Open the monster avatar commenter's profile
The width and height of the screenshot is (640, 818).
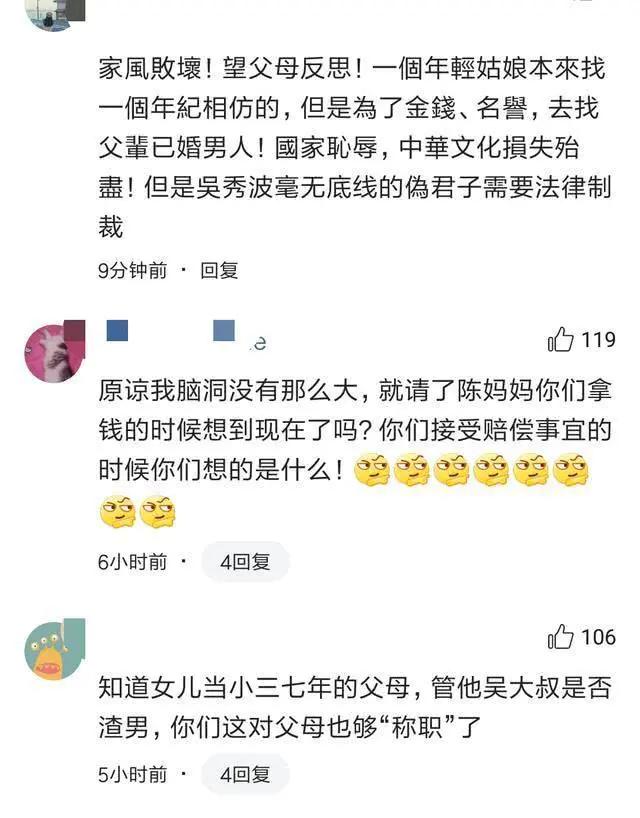[x=54, y=650]
